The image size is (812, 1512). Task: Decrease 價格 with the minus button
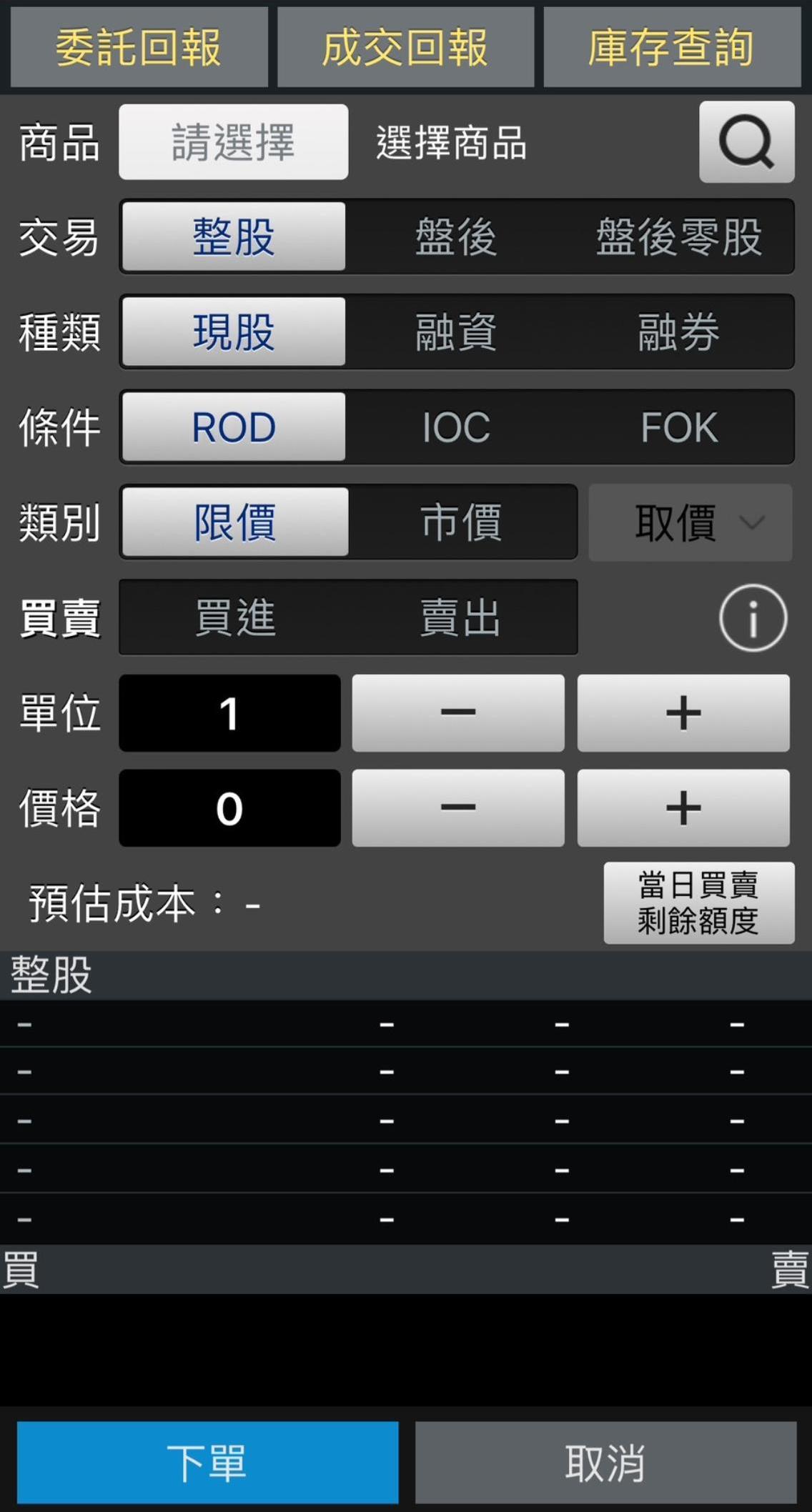point(457,808)
